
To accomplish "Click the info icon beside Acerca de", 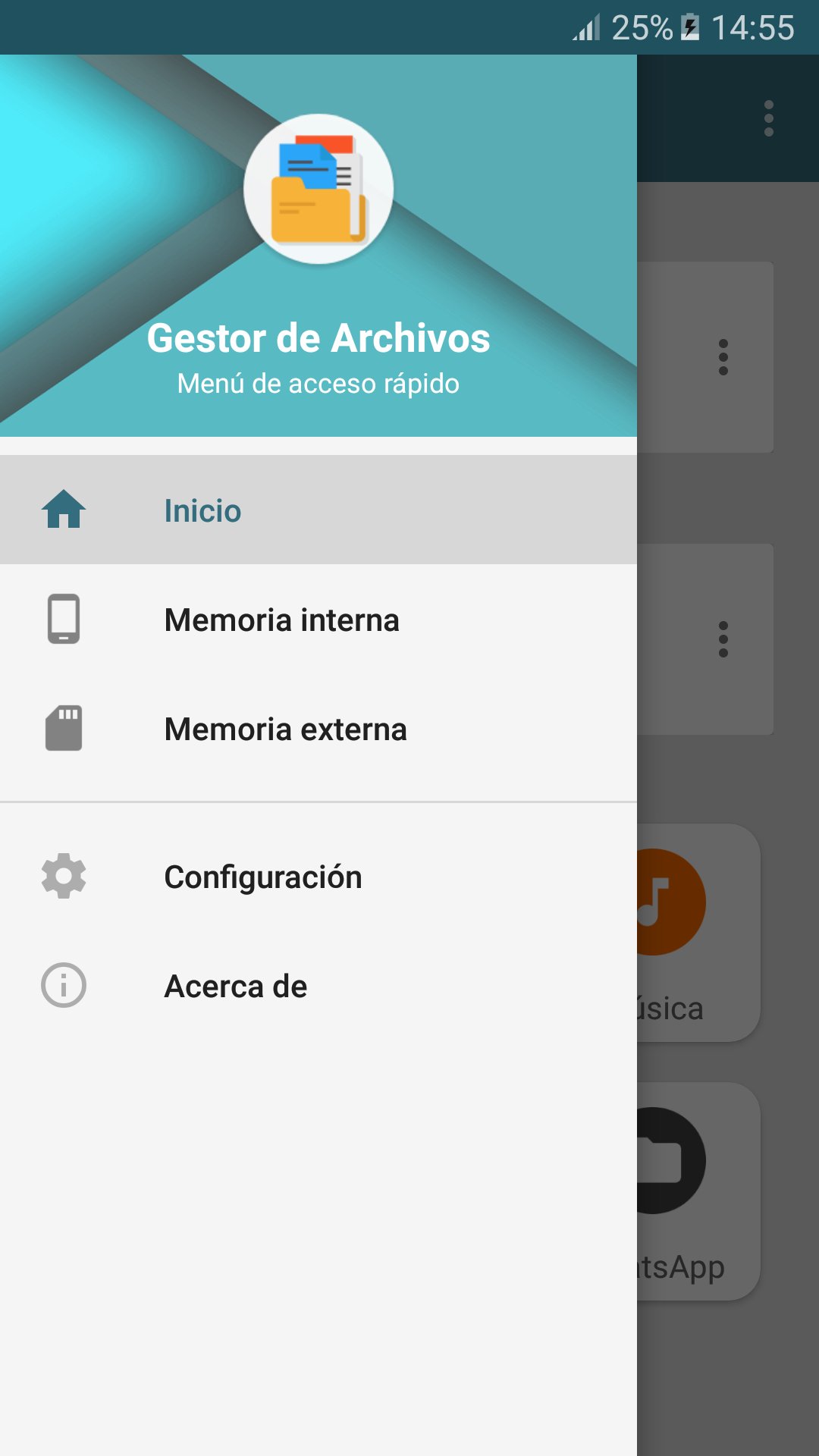I will 64,986.
